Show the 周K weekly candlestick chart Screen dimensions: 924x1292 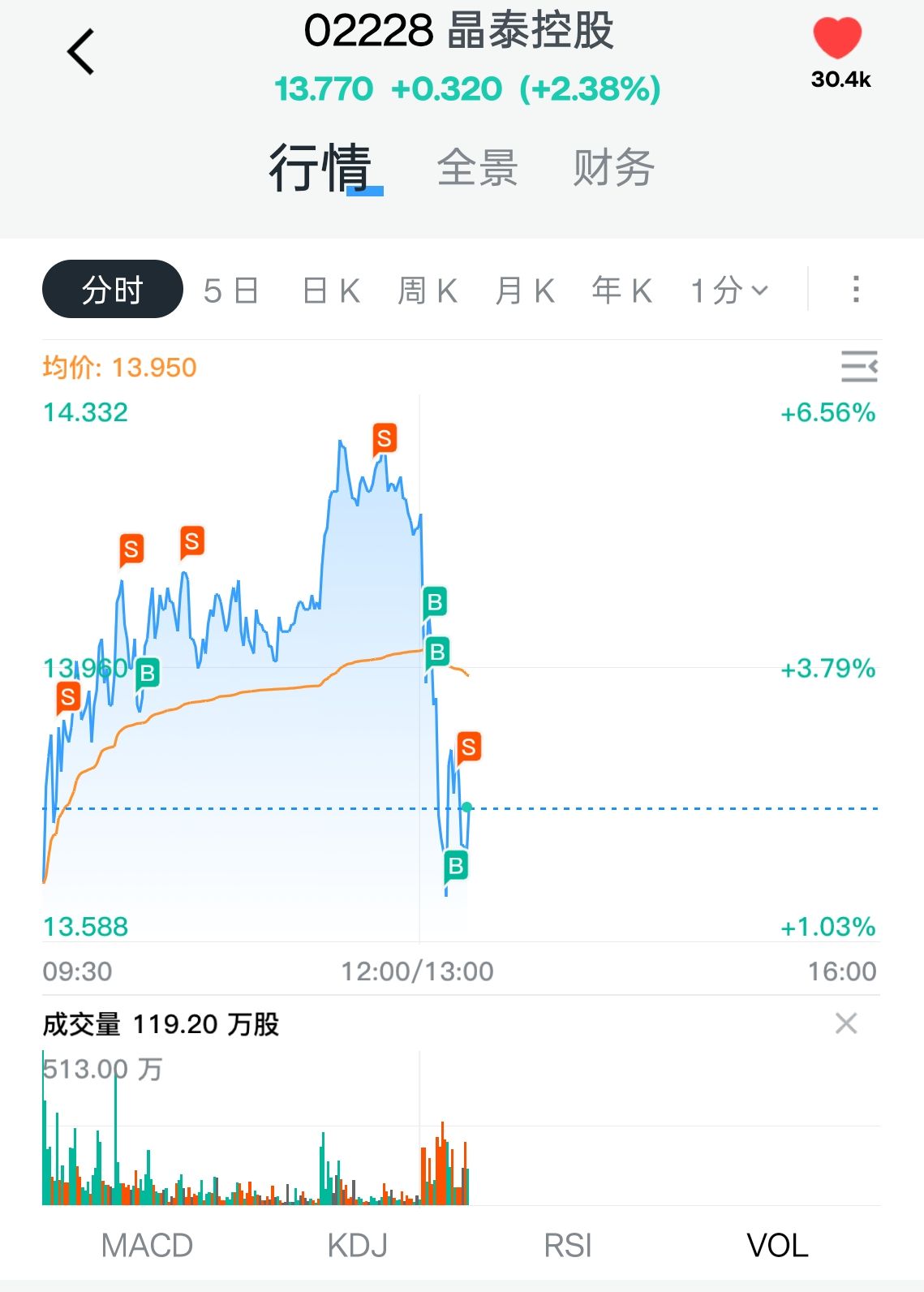pos(428,291)
